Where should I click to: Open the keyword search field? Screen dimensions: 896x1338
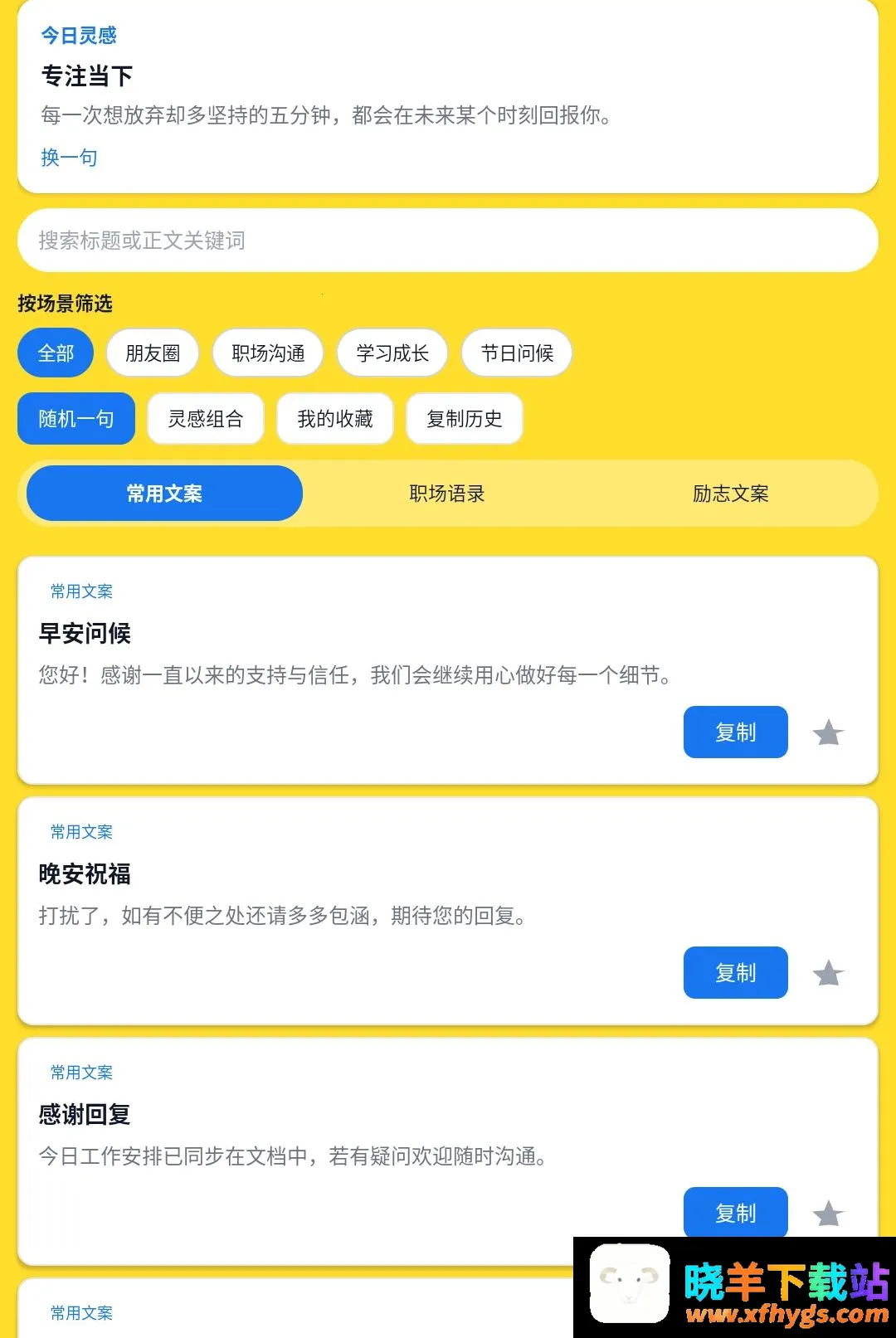[448, 241]
